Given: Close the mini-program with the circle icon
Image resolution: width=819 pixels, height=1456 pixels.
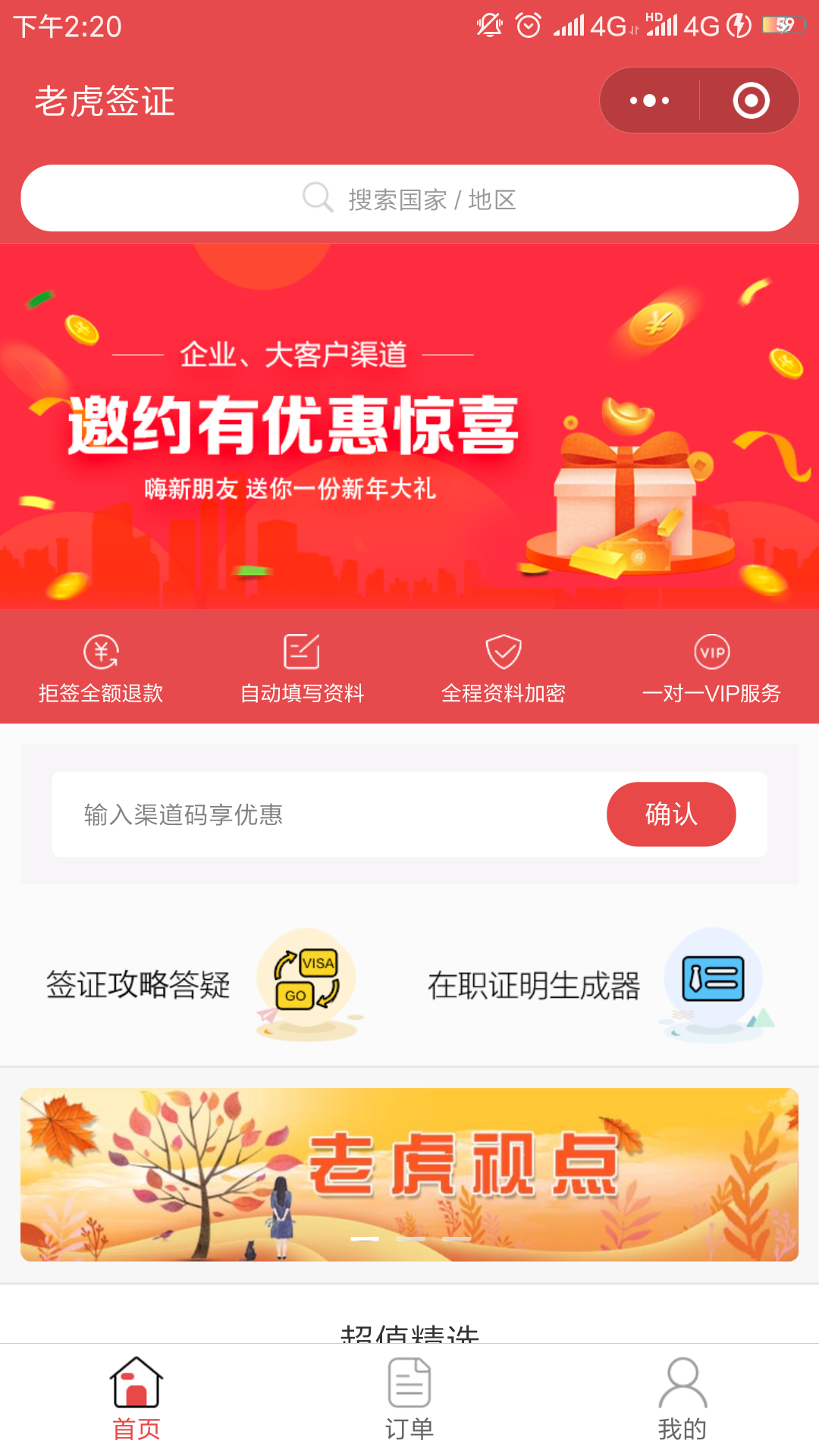Looking at the screenshot, I should point(751,100).
